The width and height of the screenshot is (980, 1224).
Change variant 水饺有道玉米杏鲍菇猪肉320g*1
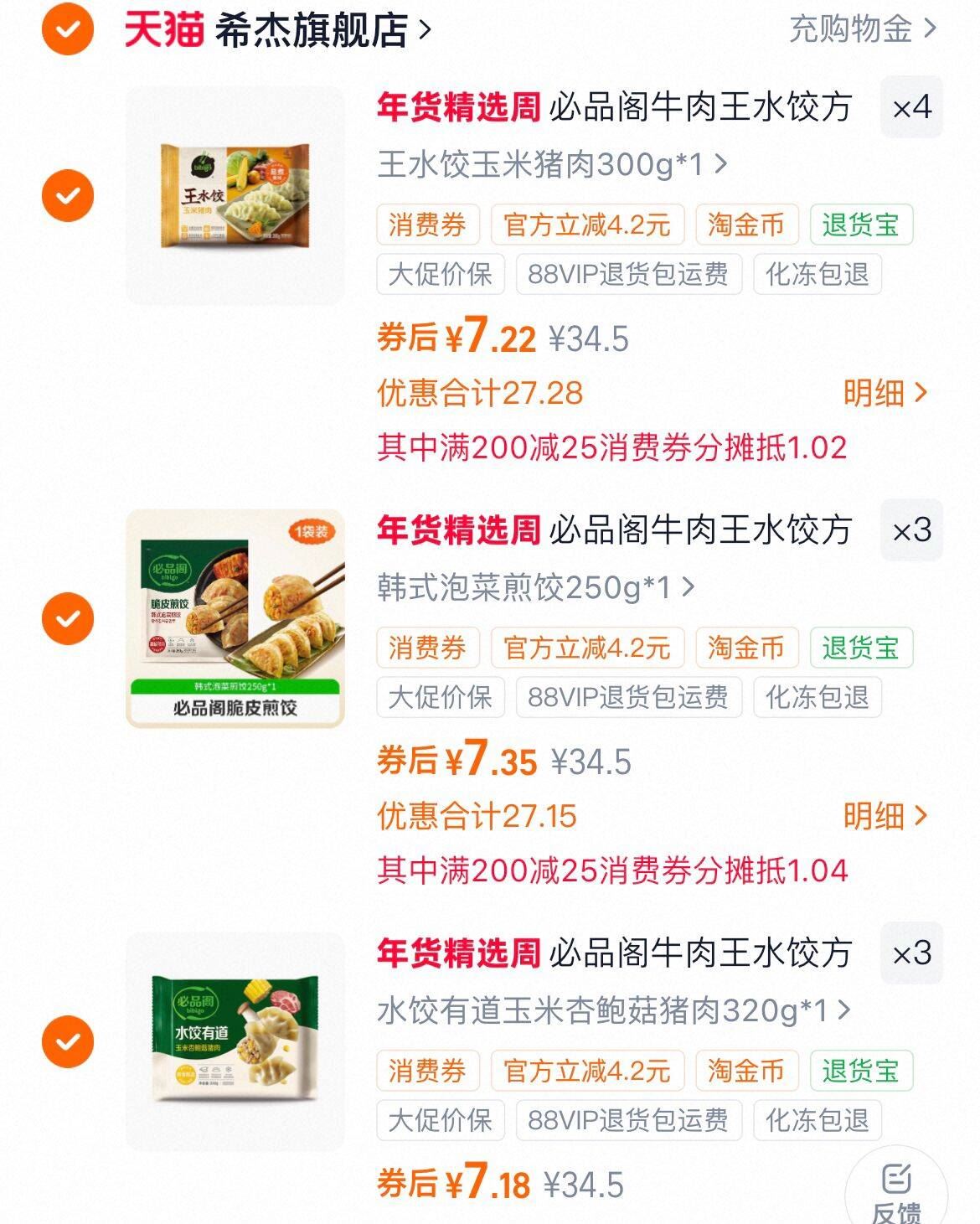click(x=613, y=1010)
